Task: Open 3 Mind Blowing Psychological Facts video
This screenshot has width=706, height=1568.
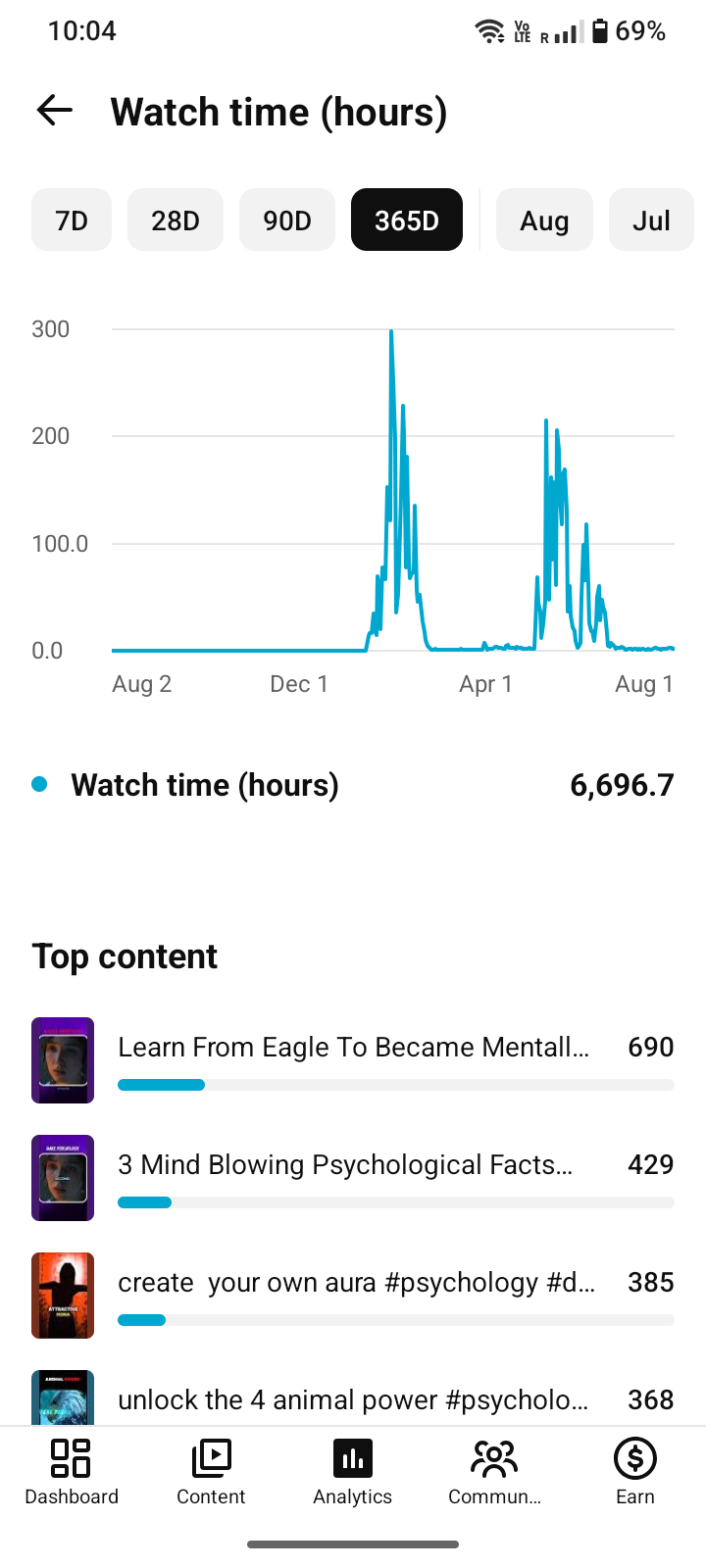Action: tap(353, 1178)
